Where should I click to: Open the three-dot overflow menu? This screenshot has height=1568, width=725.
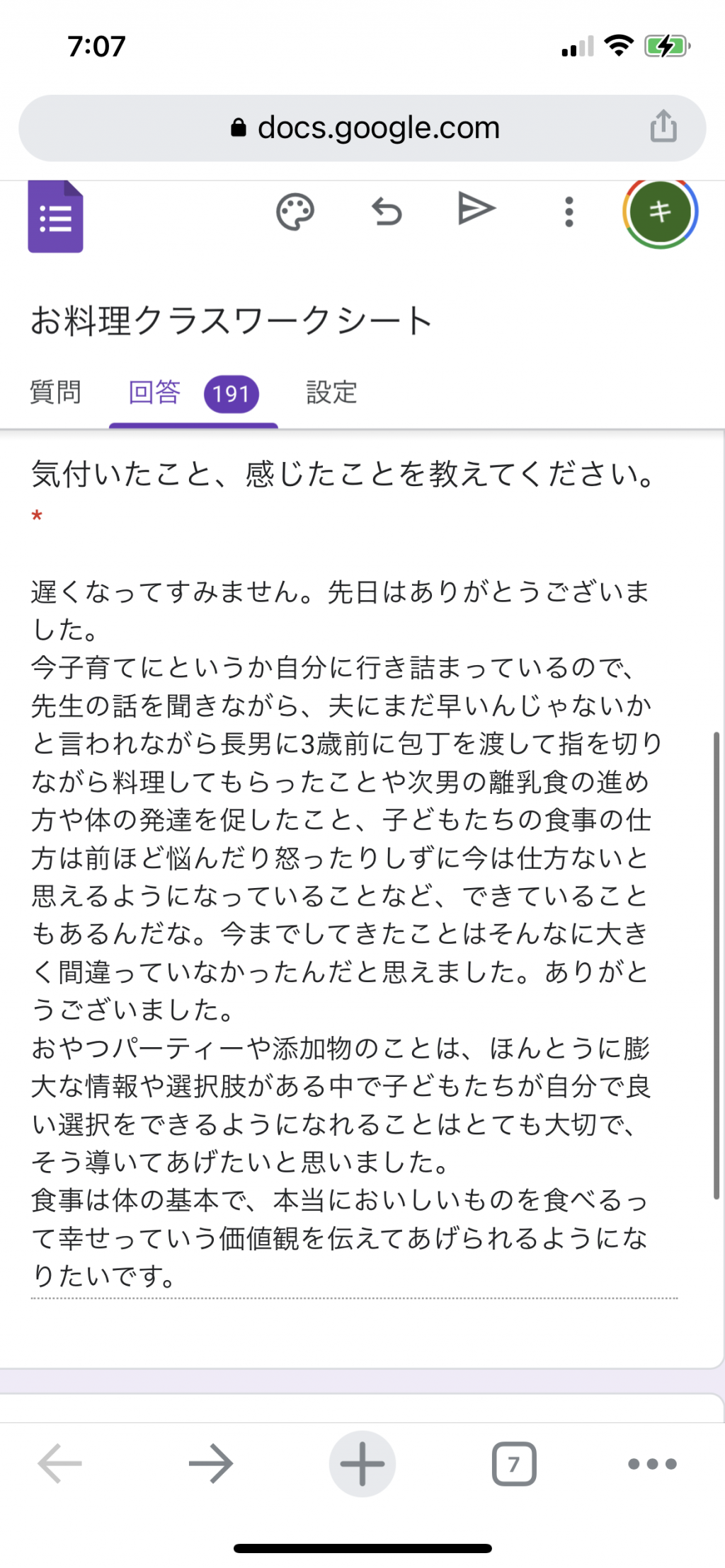(x=569, y=212)
